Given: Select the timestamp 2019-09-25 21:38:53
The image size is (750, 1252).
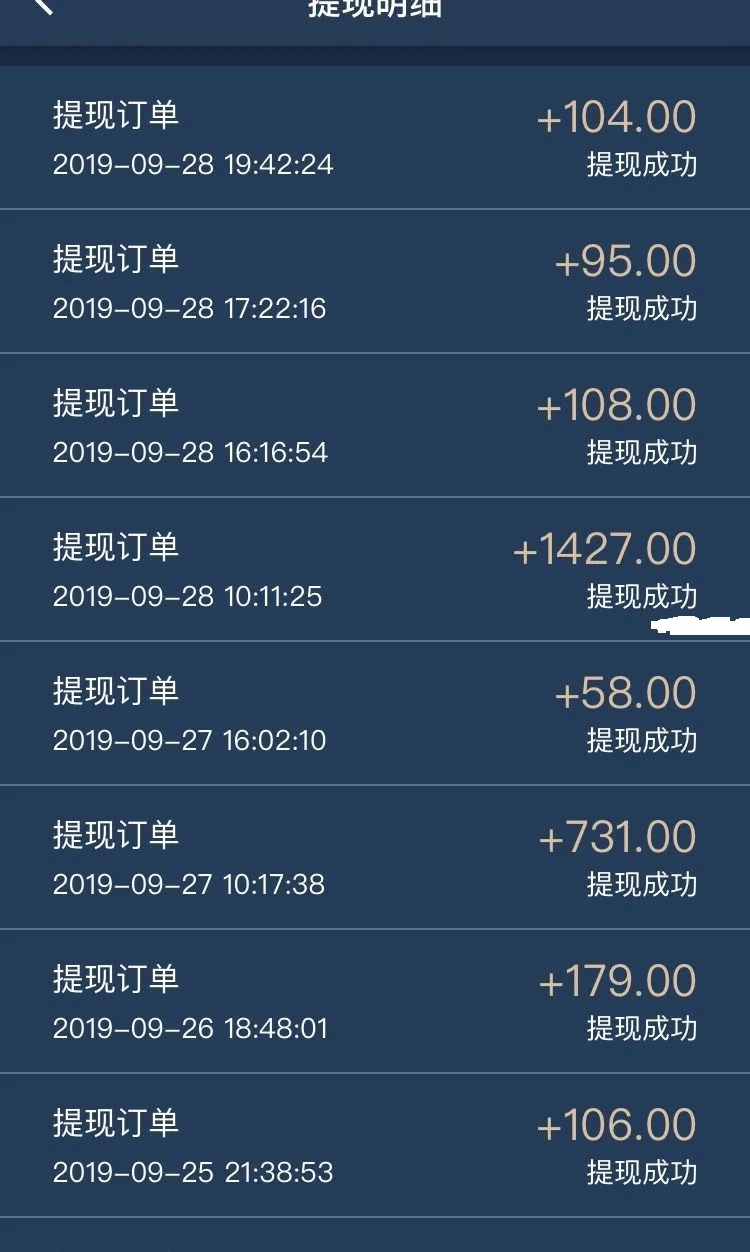Looking at the screenshot, I should [192, 1171].
